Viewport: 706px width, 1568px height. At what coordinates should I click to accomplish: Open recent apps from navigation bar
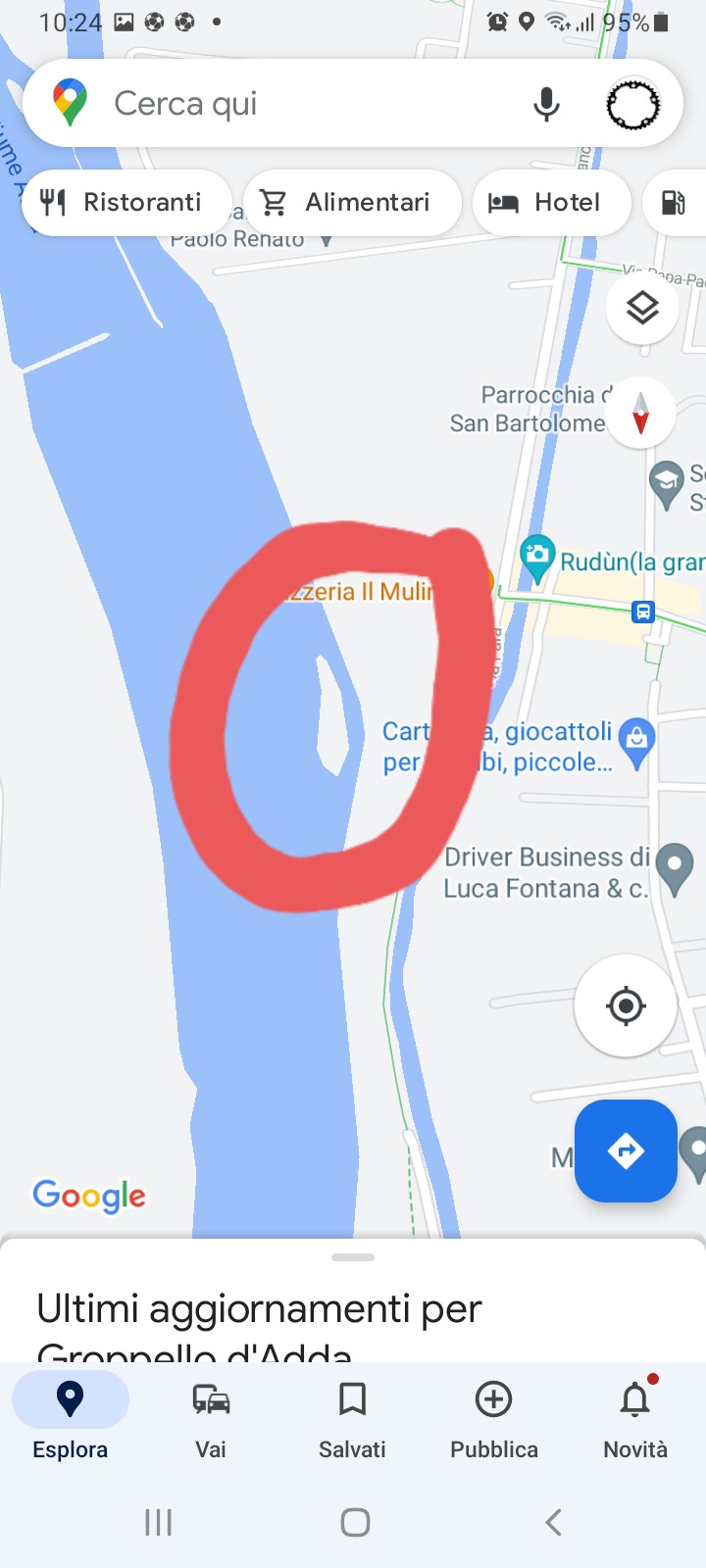point(158,1522)
